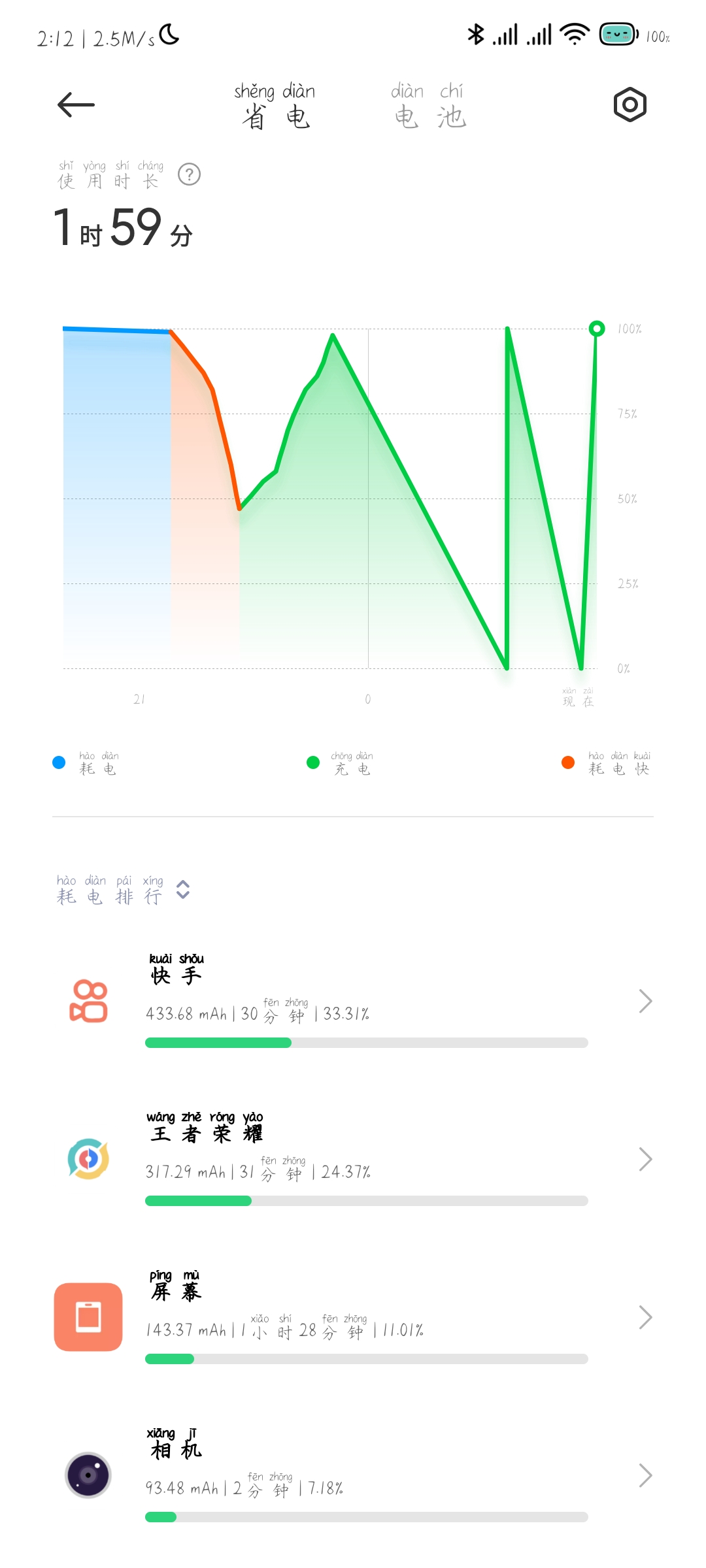Switch to the 电池 tab
The height and width of the screenshot is (1568, 706).
429,106
